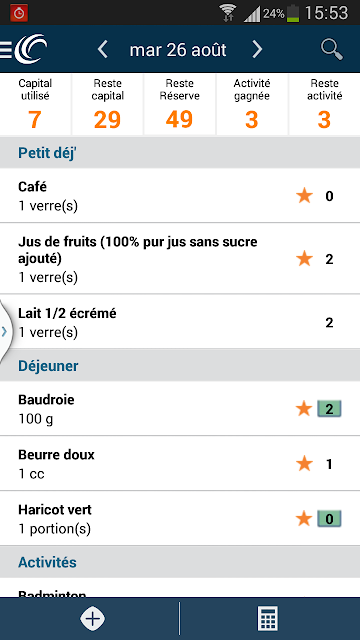The height and width of the screenshot is (640, 360).
Task: Open the Baudroie 100 g entry
Action: coord(180,409)
